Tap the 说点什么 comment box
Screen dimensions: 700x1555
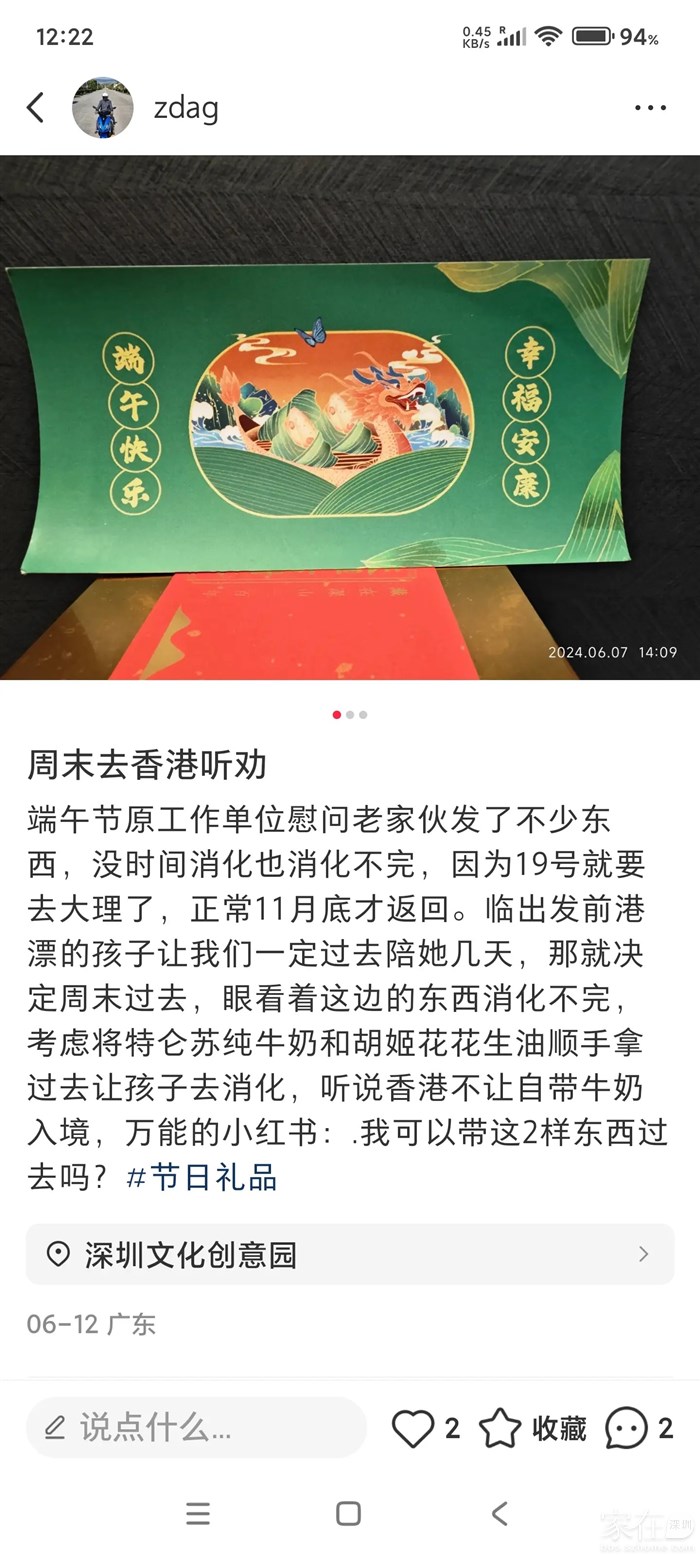tap(196, 1427)
